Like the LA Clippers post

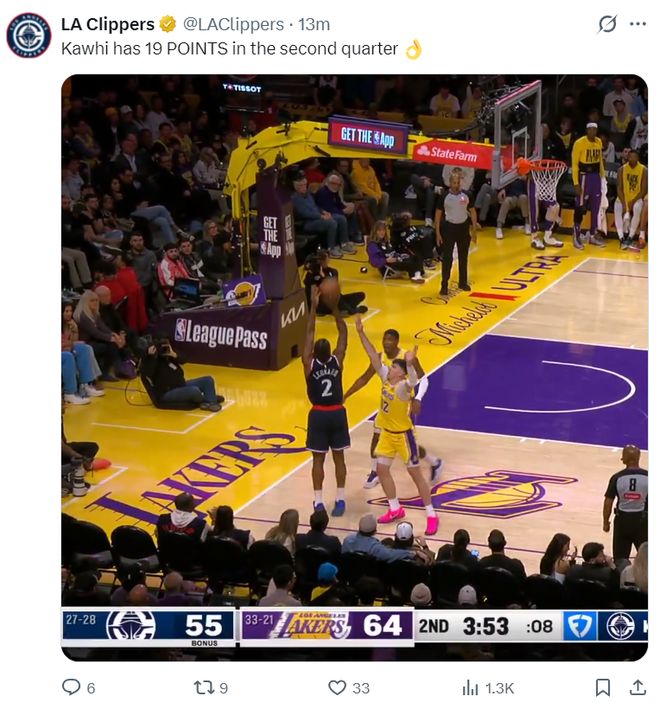pos(337,687)
